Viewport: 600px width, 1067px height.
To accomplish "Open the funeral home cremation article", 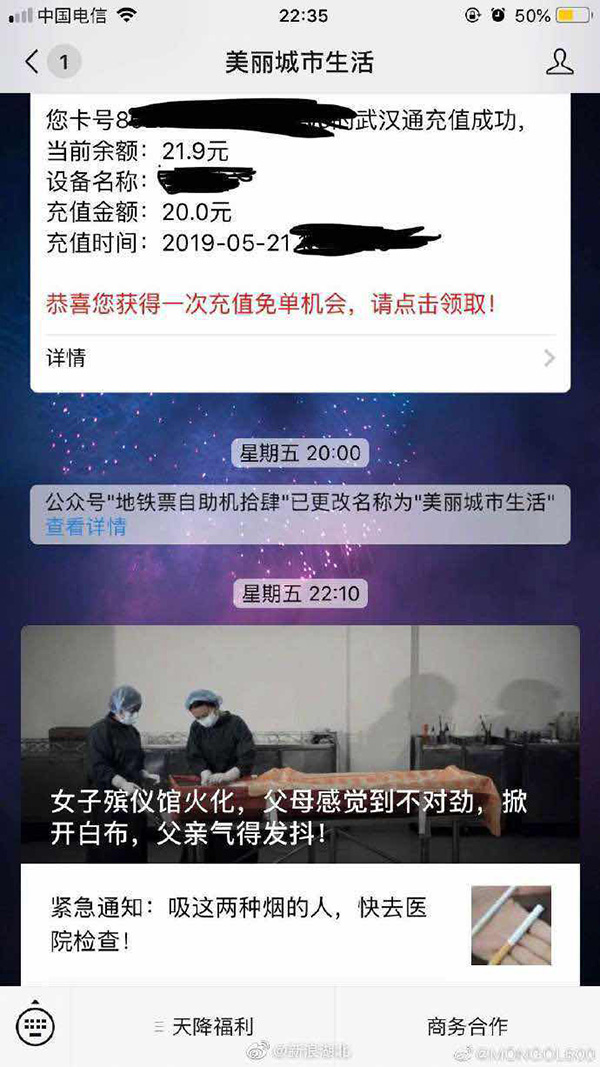I will 300,744.
